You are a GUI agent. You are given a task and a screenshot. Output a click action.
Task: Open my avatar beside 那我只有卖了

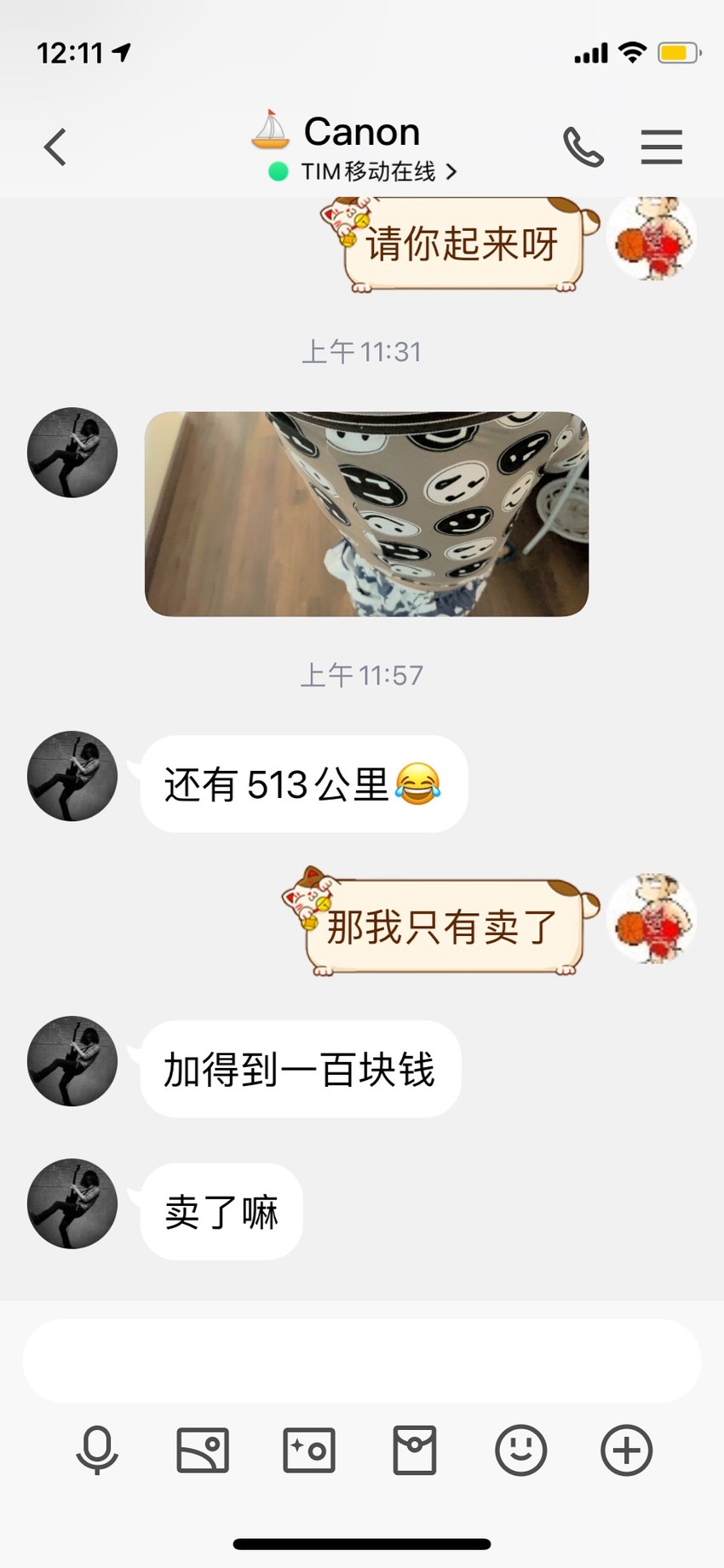pyautogui.click(x=652, y=918)
